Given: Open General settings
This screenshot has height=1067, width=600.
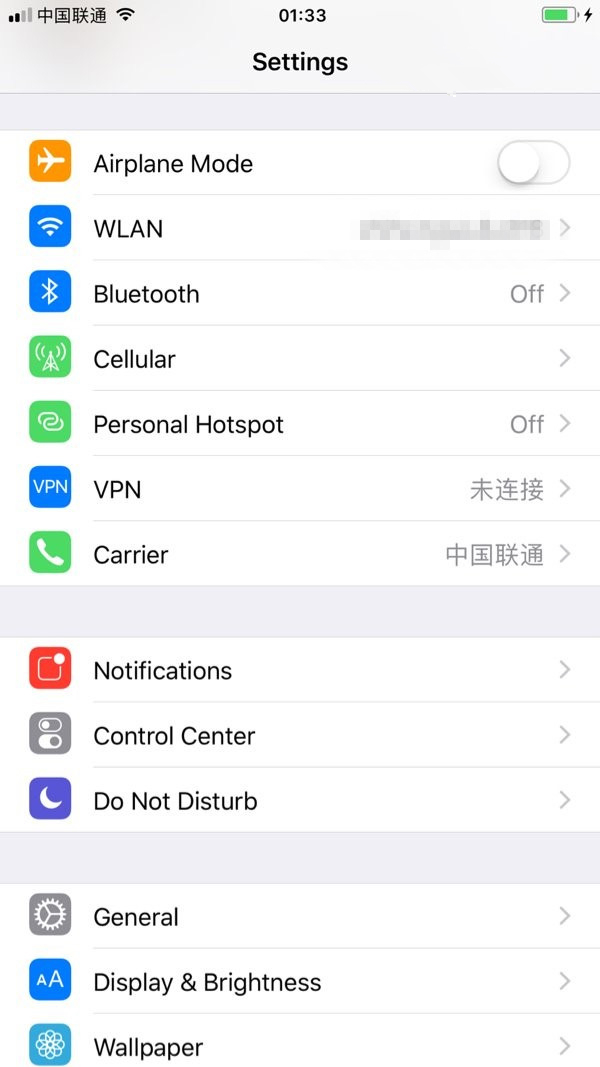Looking at the screenshot, I should 300,916.
